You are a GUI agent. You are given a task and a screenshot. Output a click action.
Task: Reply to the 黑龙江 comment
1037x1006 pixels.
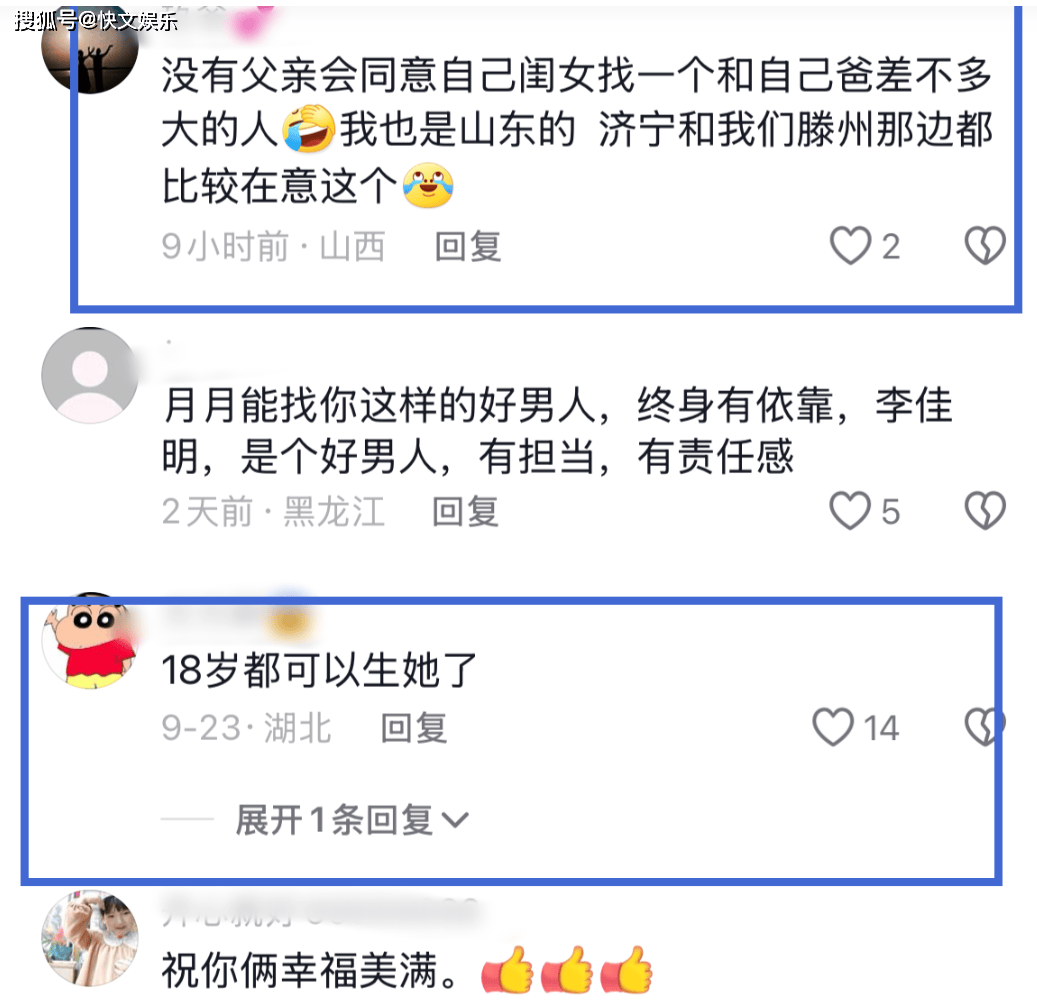(465, 512)
